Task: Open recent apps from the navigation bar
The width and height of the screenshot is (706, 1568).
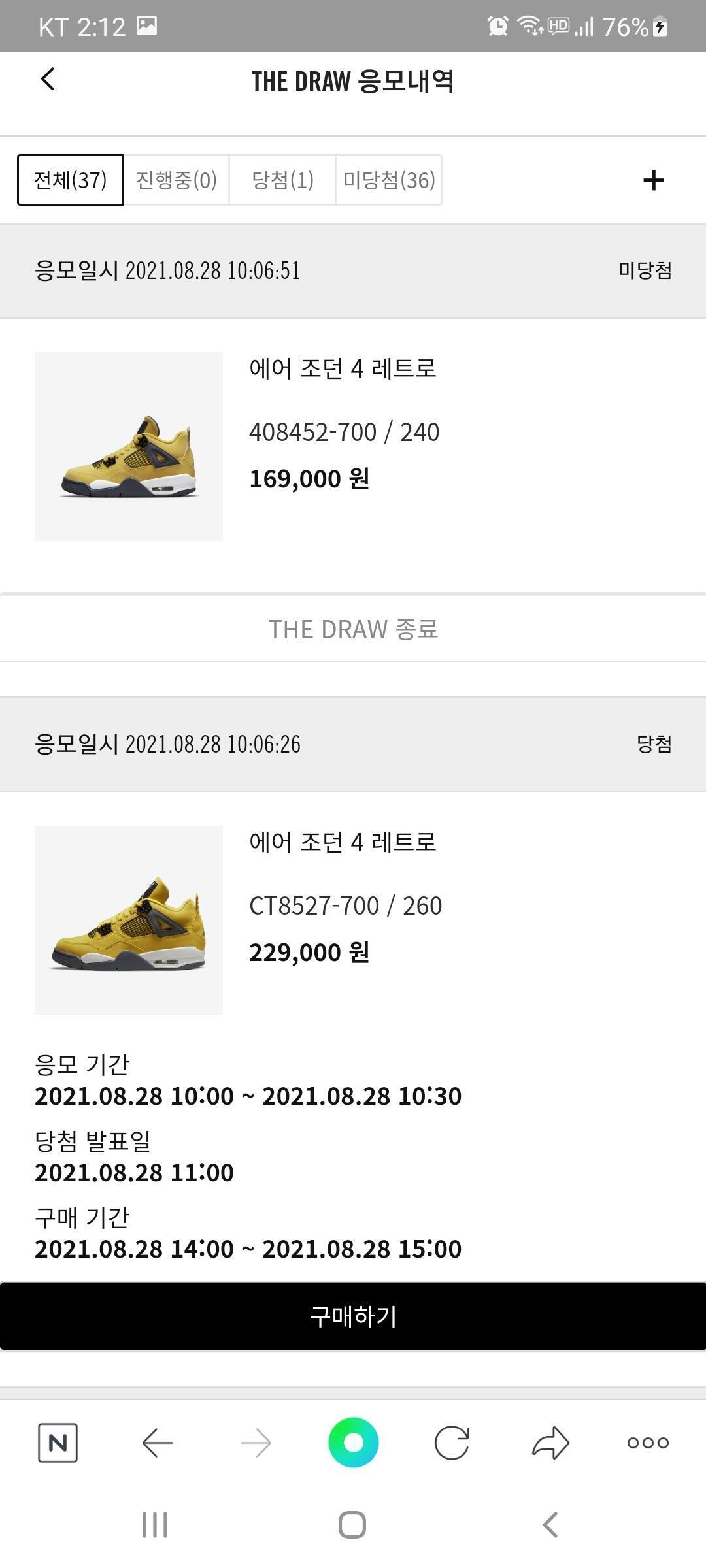Action: [155, 1525]
